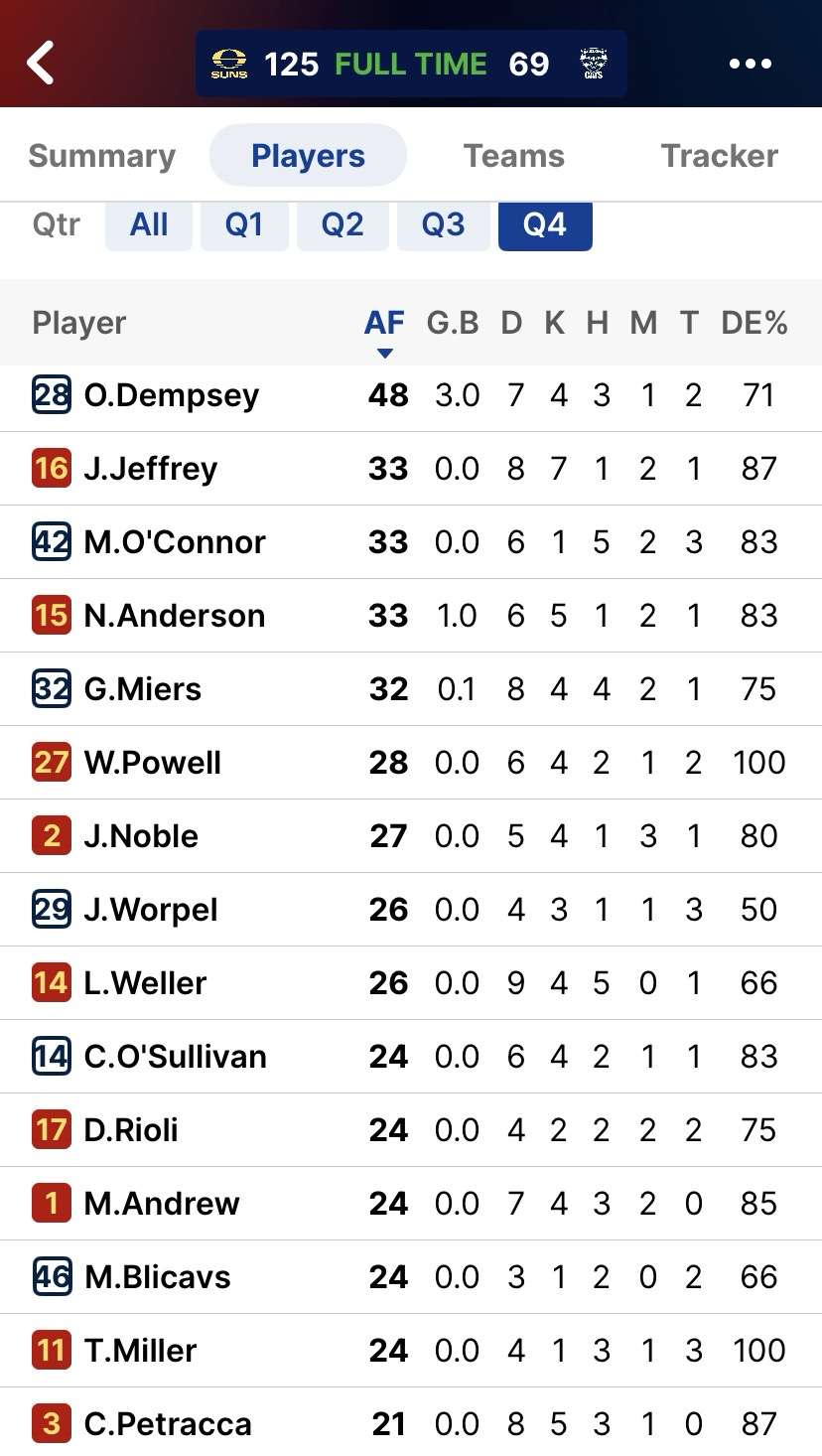View J.Jeffrey's player details
The image size is (822, 1456).
point(150,469)
